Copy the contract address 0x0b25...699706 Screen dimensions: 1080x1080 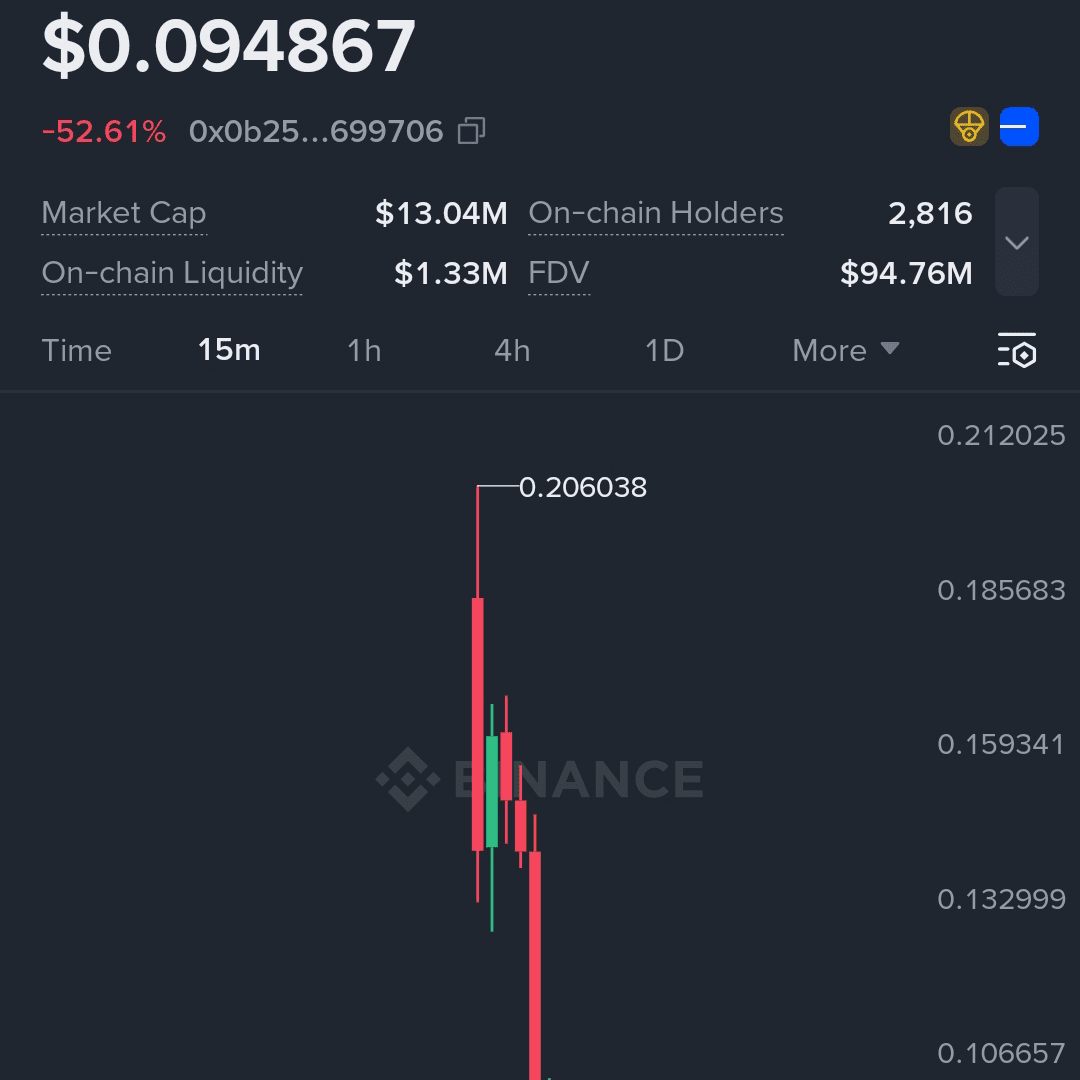click(x=472, y=131)
